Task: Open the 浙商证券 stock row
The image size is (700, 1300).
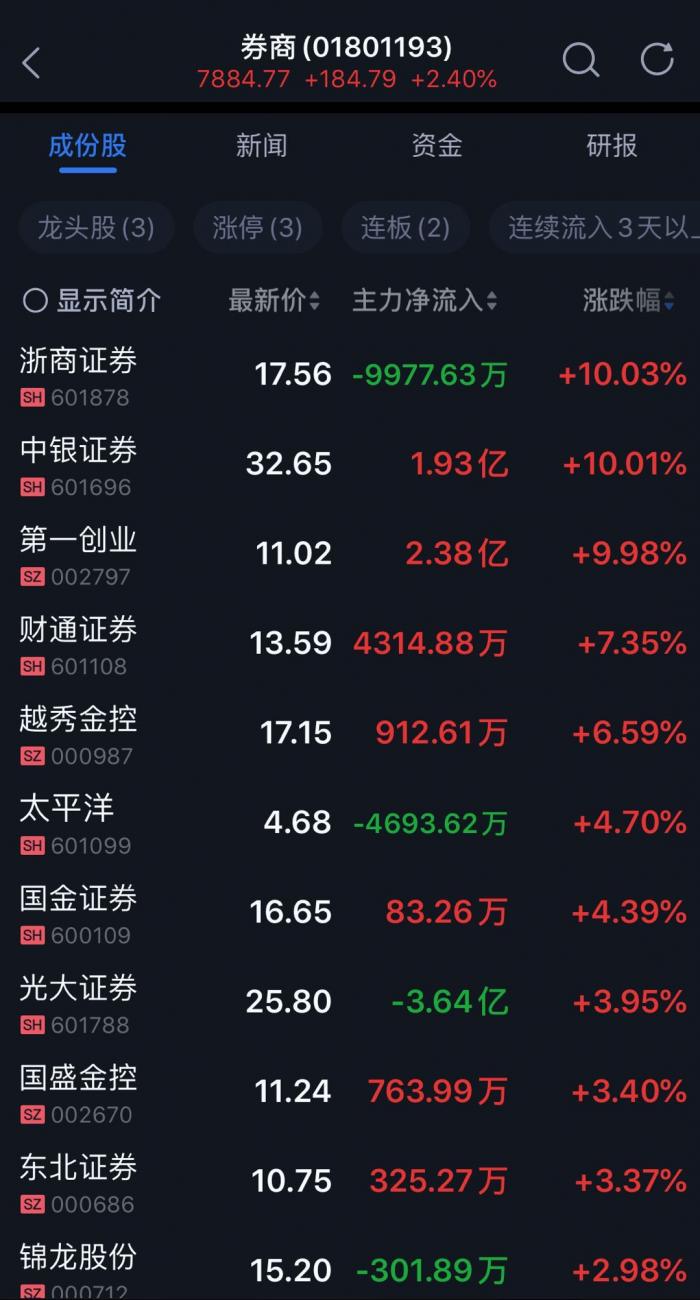Action: [79, 374]
